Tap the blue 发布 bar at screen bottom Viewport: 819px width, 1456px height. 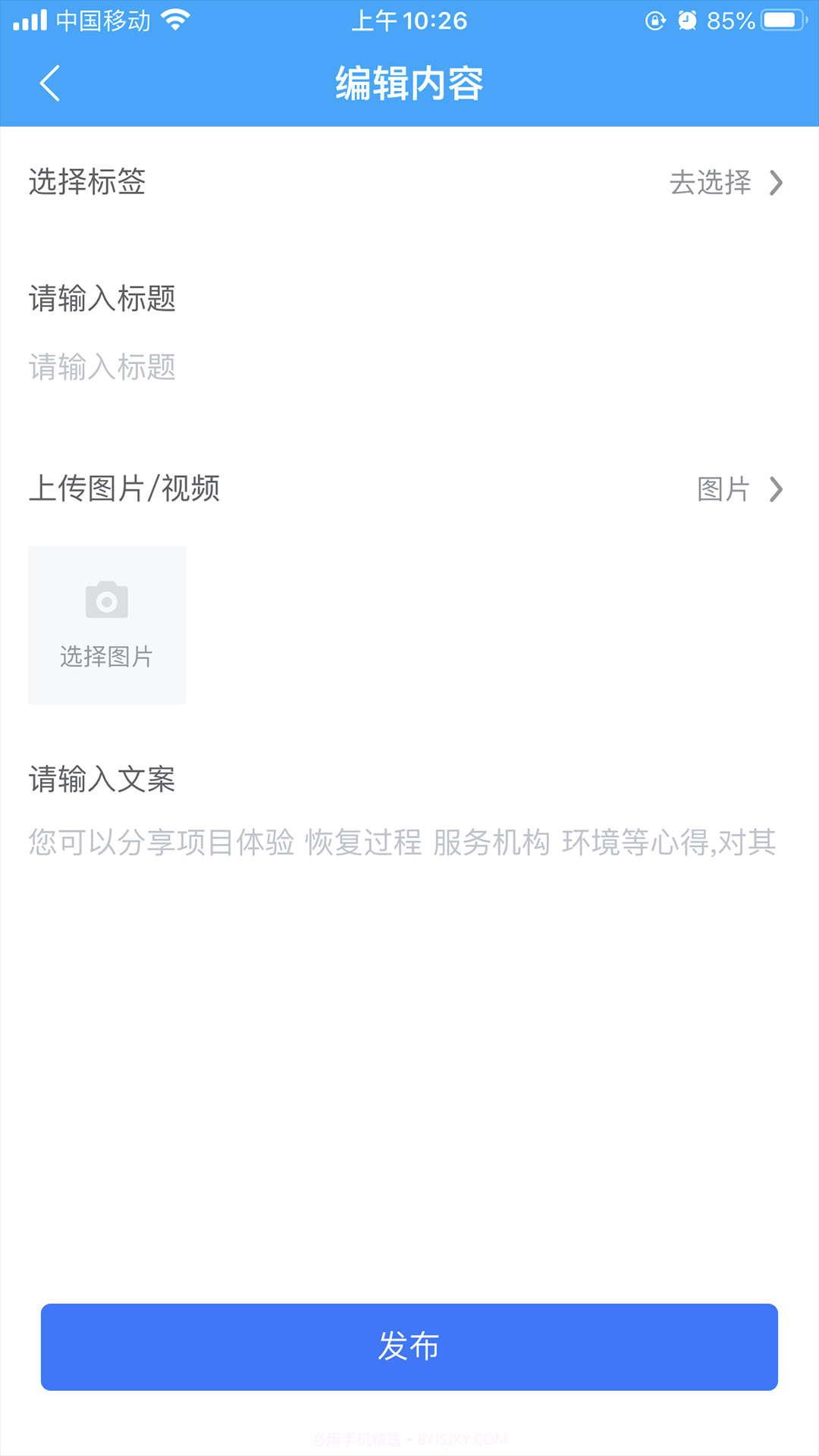point(409,1346)
